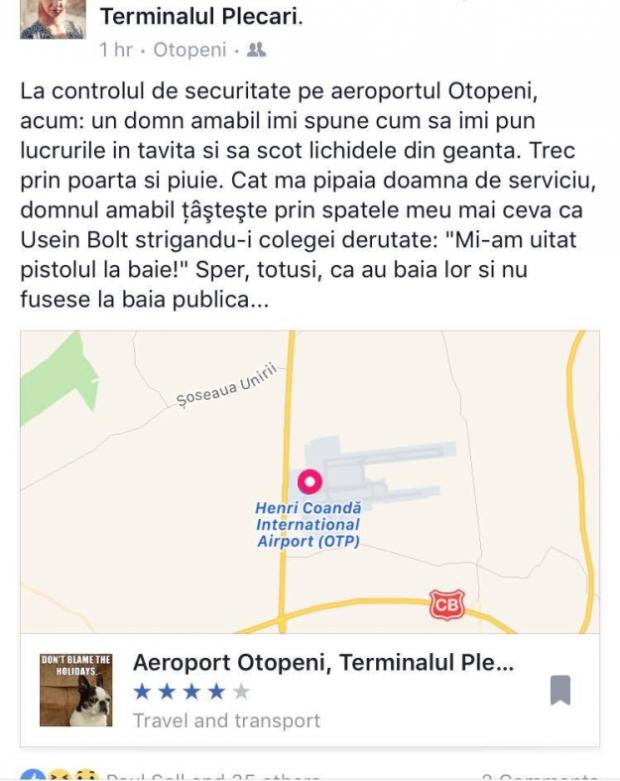
Task: Open the Henri Coandă airport map preview
Action: pyautogui.click(x=310, y=482)
